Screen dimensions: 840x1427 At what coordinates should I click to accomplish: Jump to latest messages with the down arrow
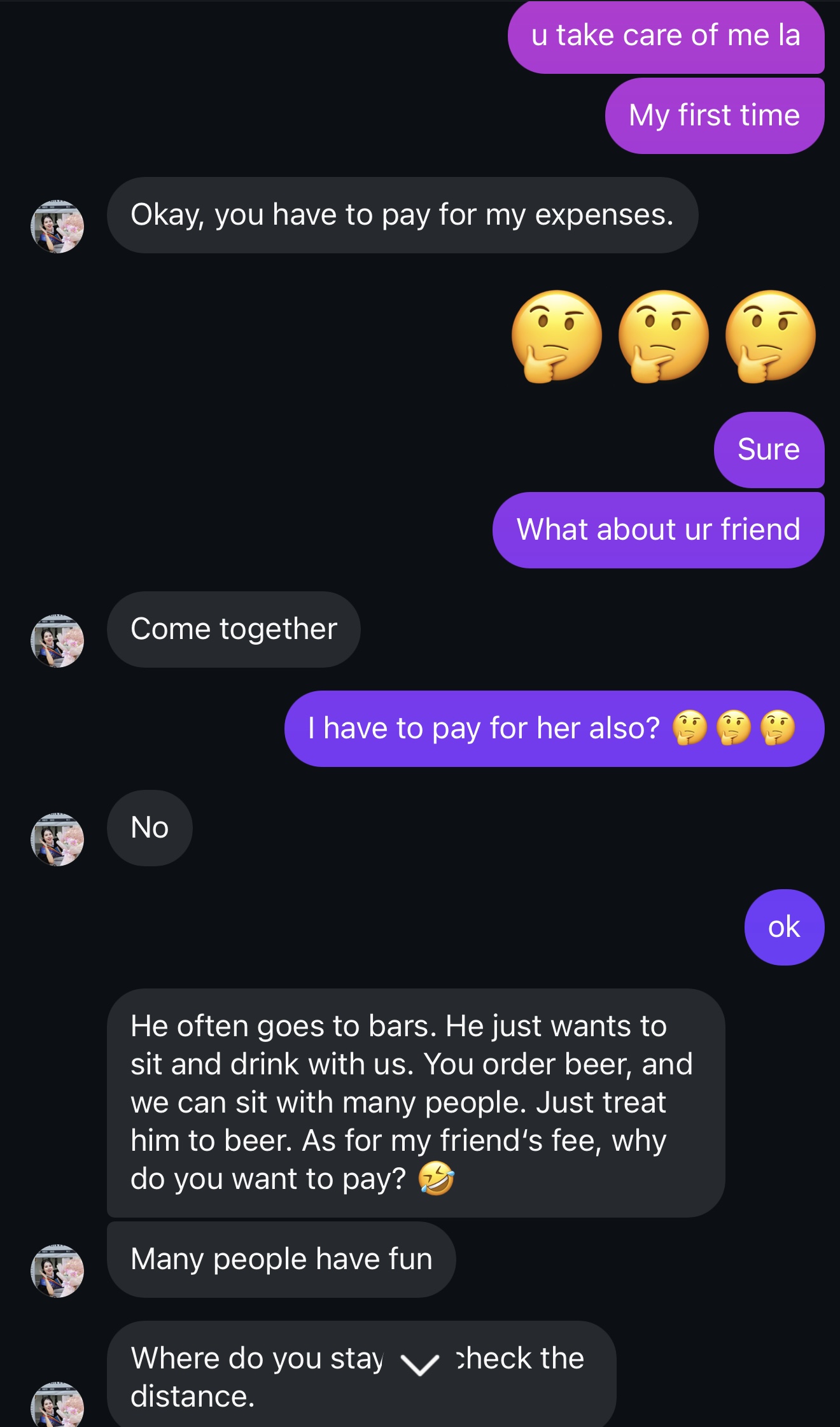(x=420, y=1363)
